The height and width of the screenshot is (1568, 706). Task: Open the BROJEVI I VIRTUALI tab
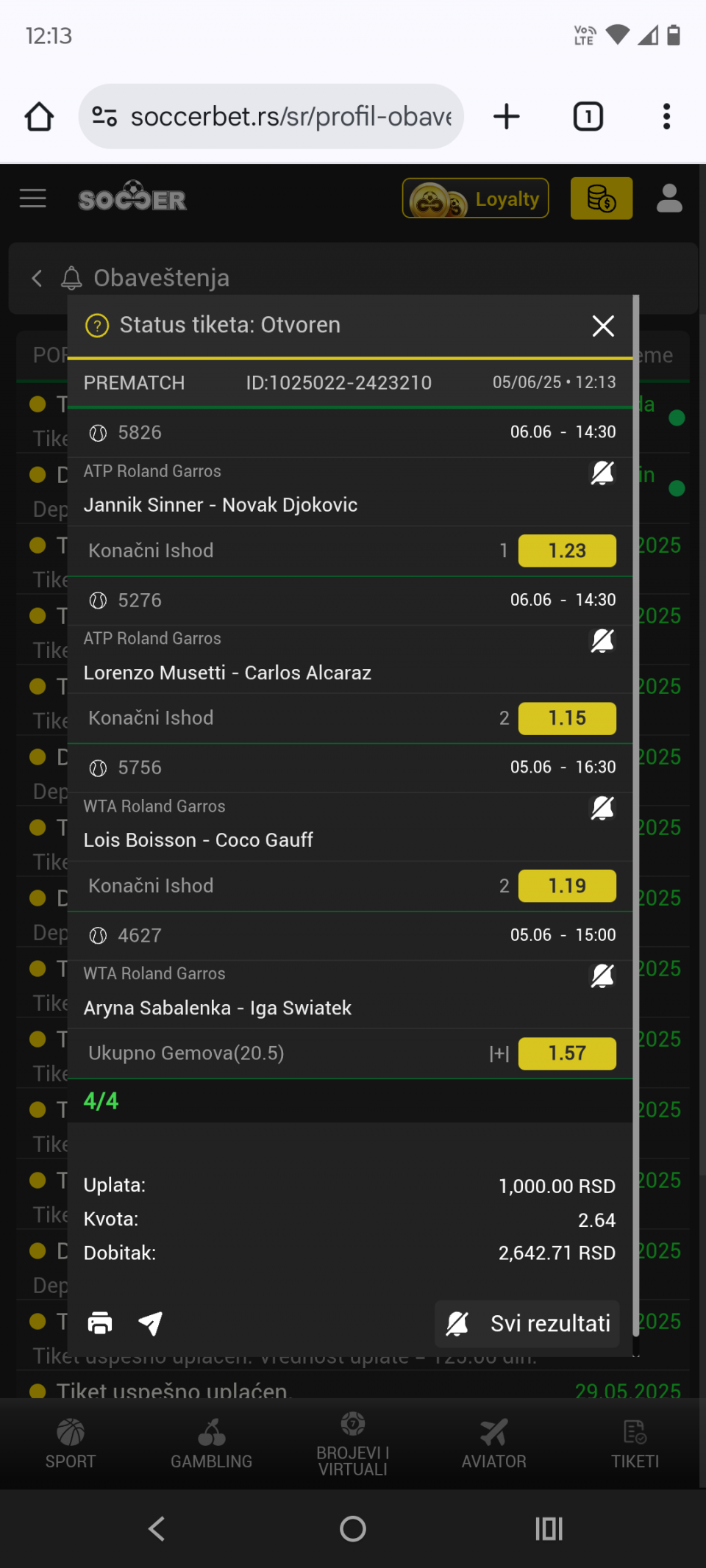point(353,1445)
